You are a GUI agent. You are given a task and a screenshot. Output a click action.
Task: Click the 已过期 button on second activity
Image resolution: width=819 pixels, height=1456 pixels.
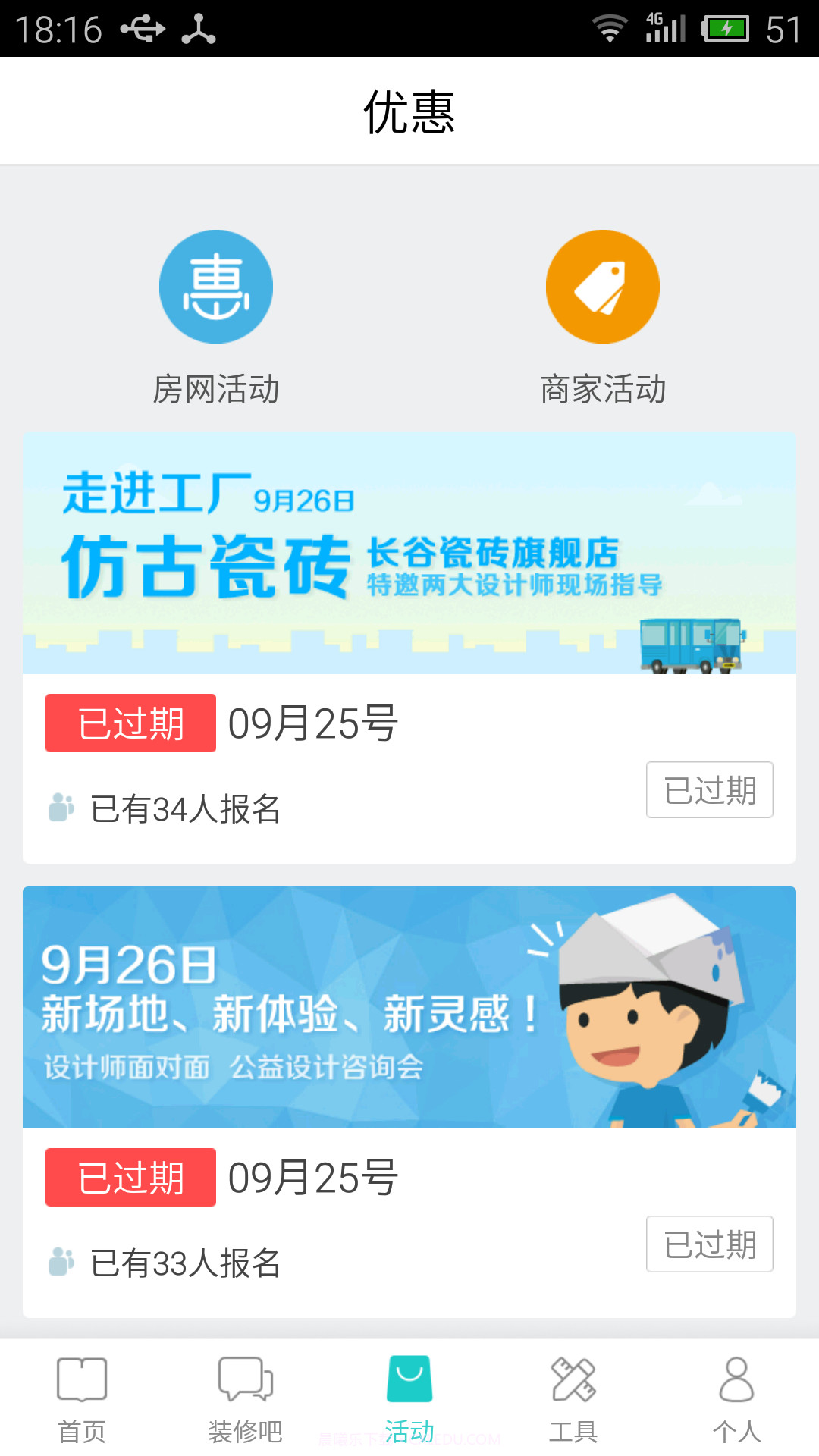709,1243
